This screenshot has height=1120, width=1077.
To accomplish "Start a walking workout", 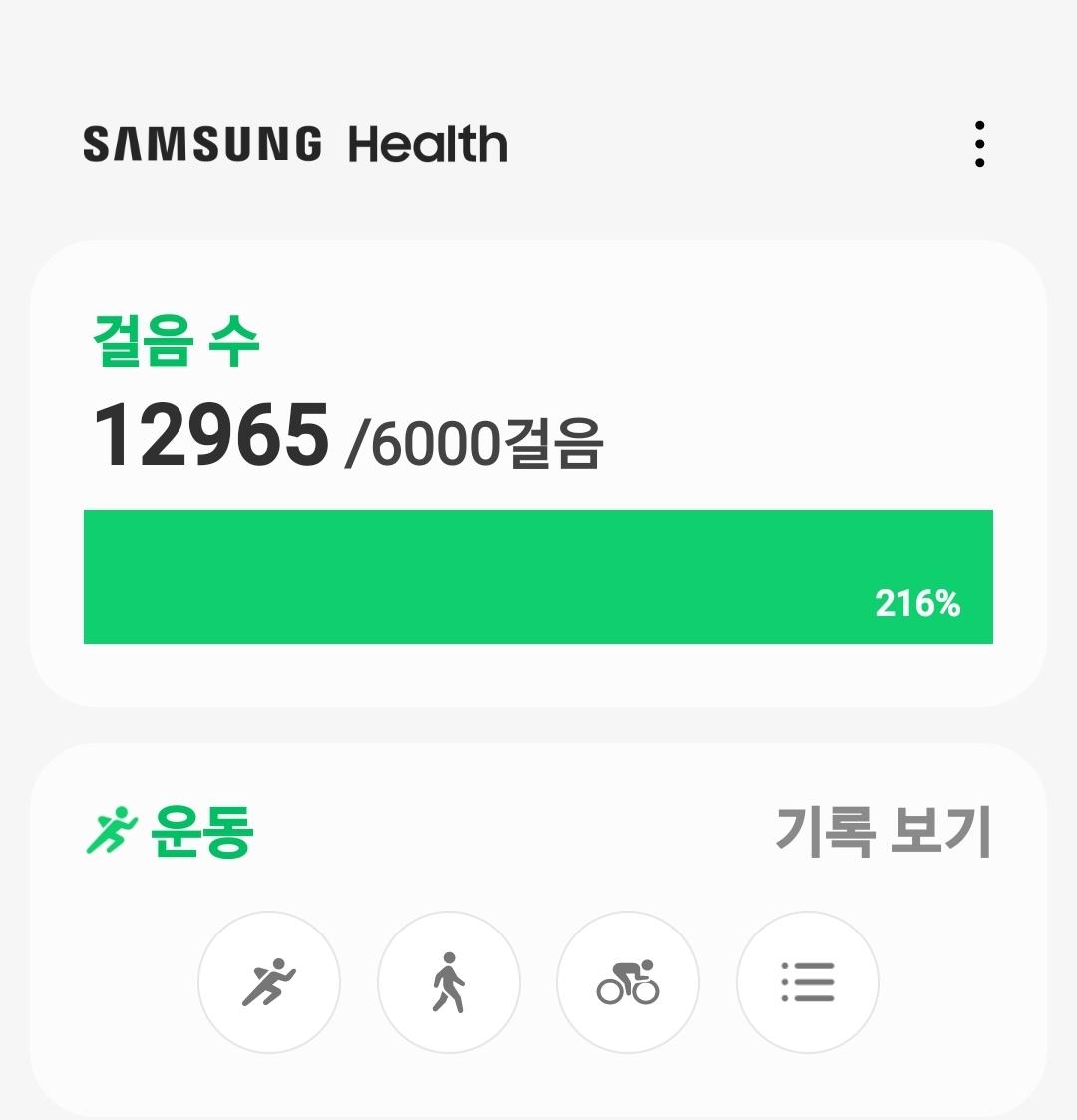I will pyautogui.click(x=449, y=982).
